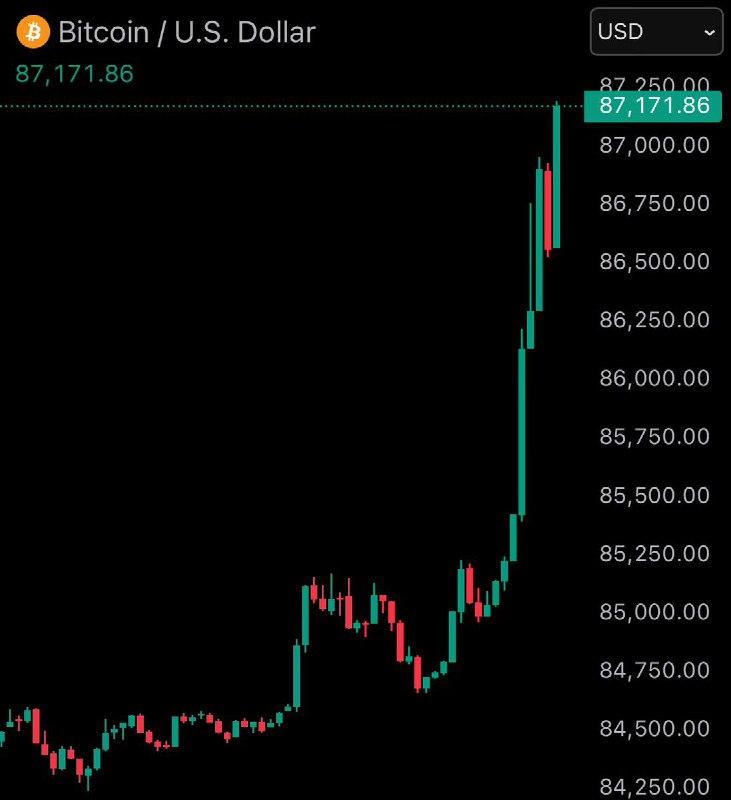Click the highest wick of the latest candle
This screenshot has height=800, width=731.
[557, 100]
